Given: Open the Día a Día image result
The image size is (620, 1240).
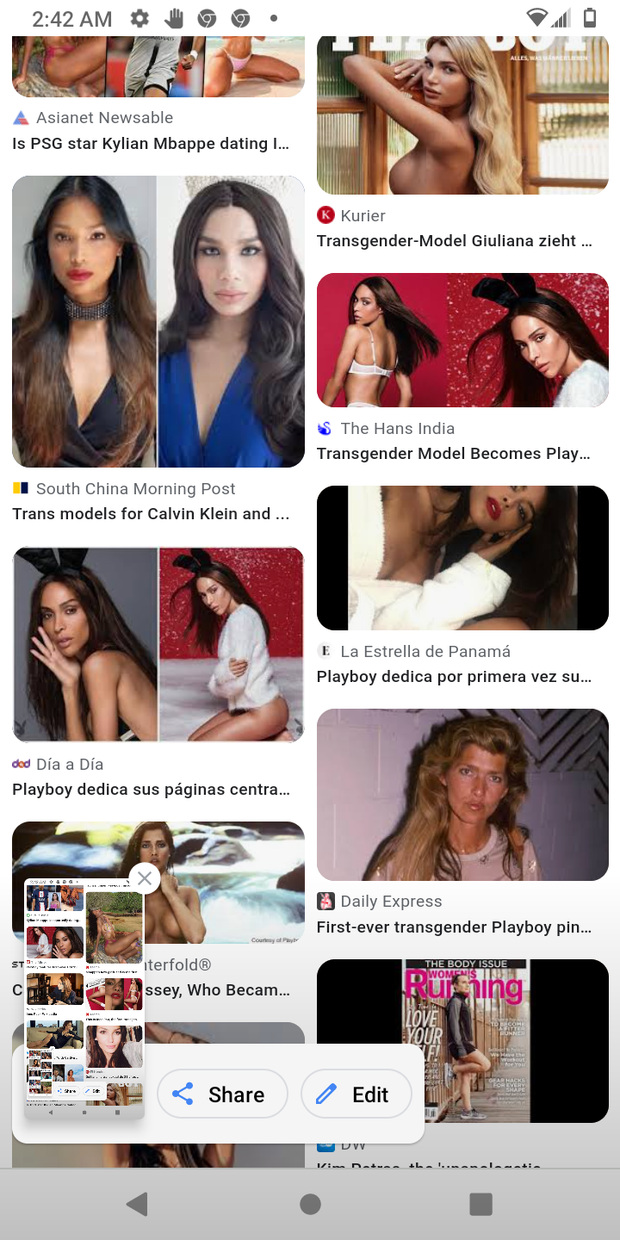Looking at the screenshot, I should click(158, 645).
